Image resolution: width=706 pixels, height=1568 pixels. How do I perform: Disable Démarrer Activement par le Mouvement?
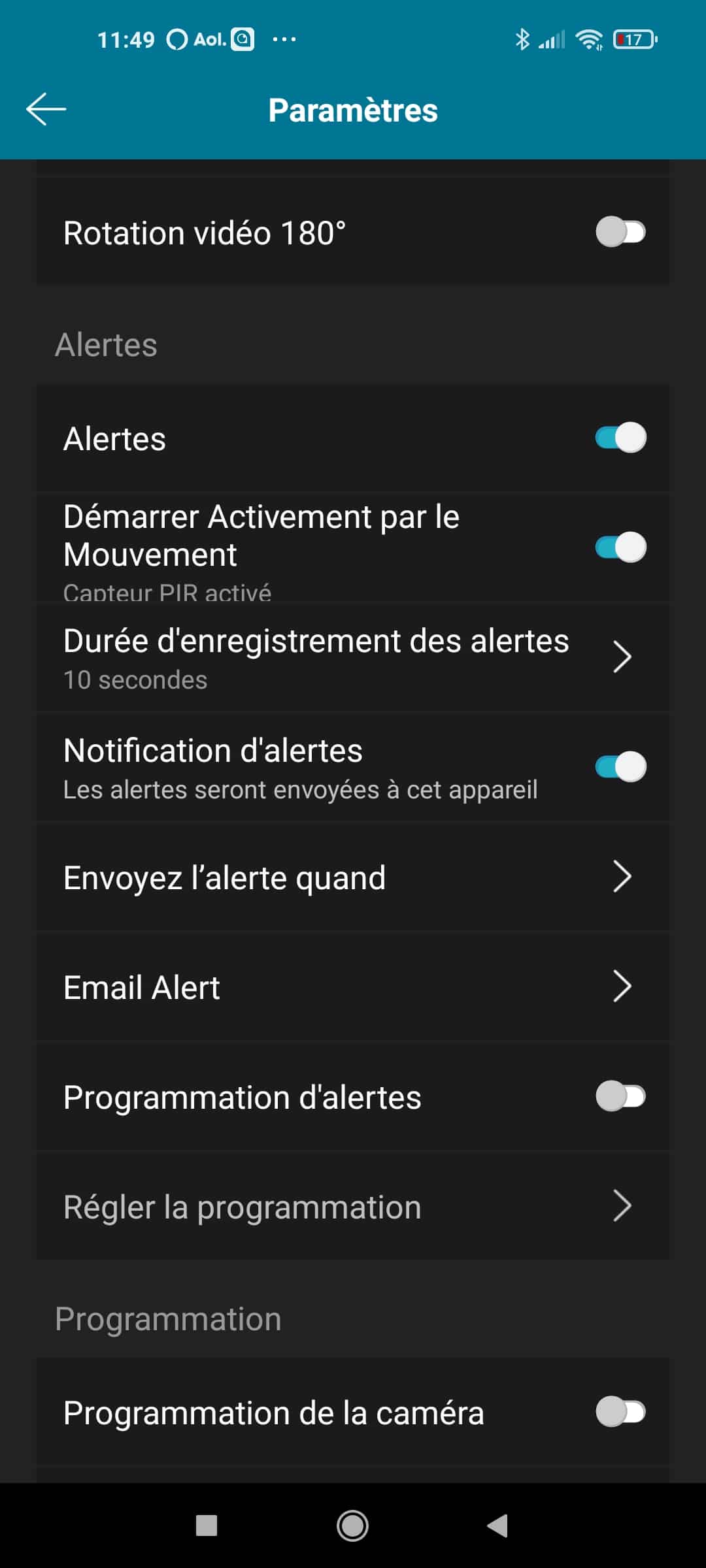(x=620, y=547)
